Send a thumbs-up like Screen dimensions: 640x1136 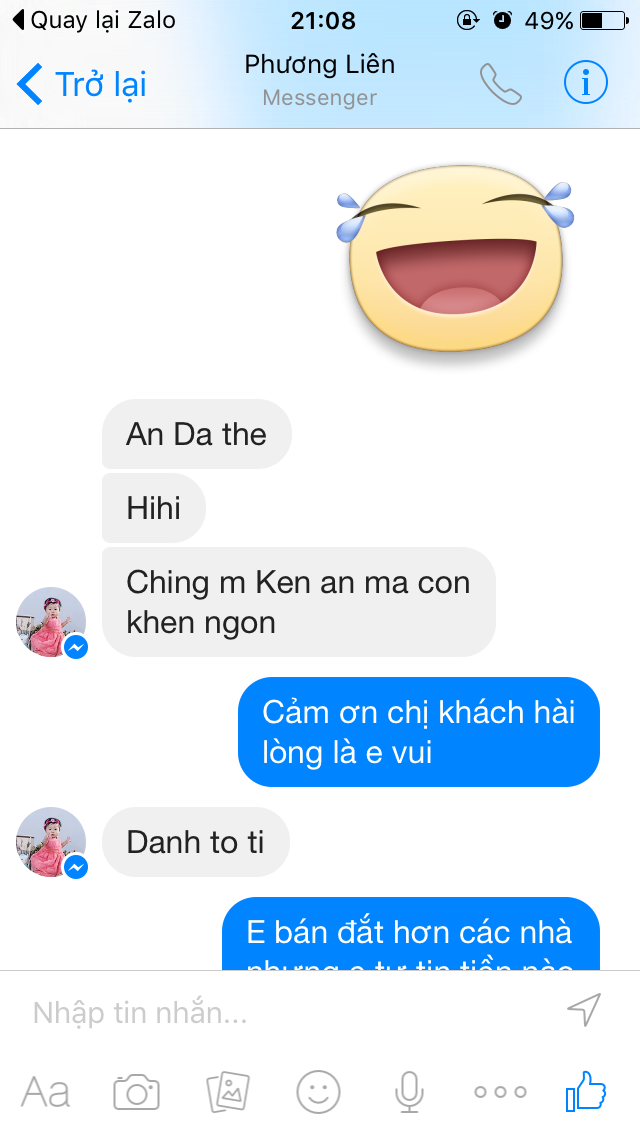(587, 1090)
